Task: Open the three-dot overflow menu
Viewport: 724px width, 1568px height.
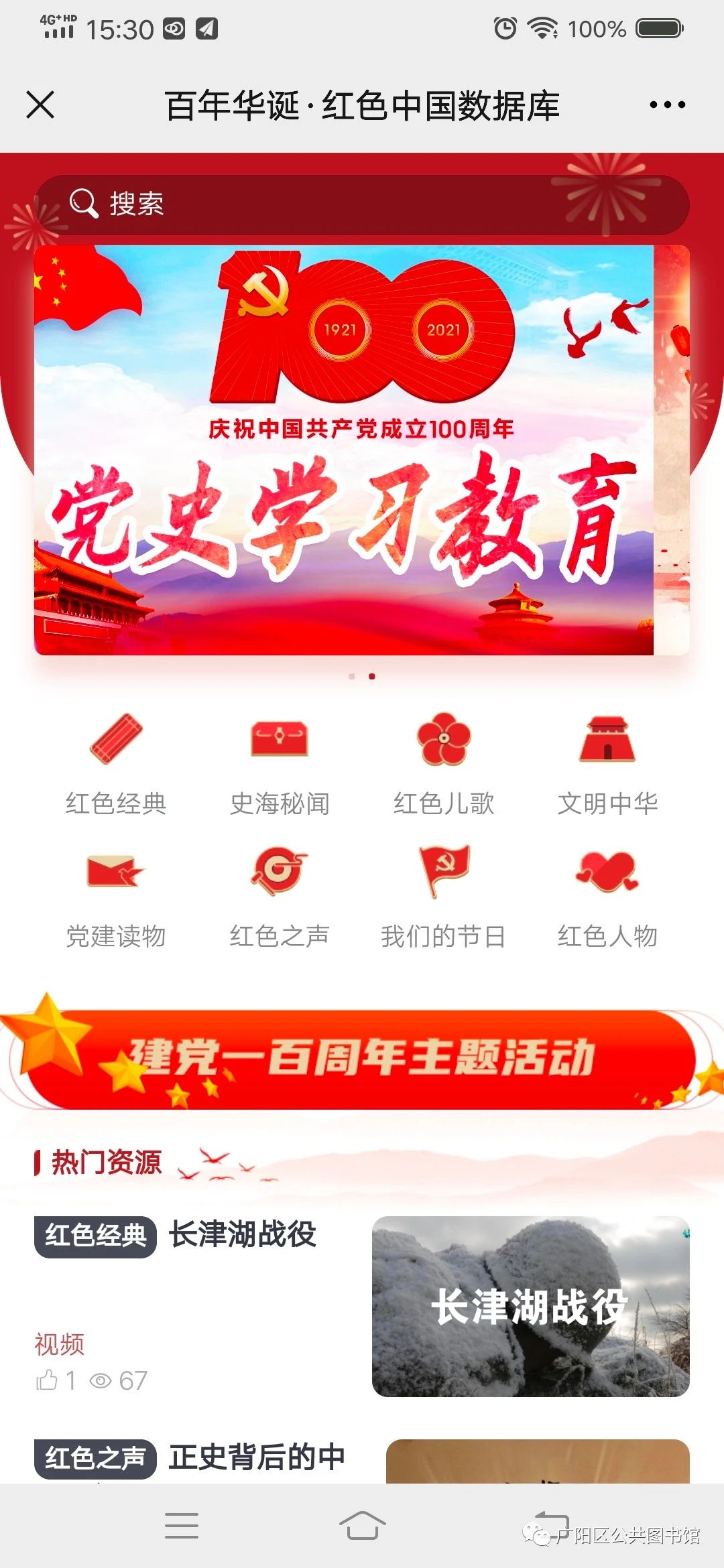Action: pyautogui.click(x=667, y=105)
